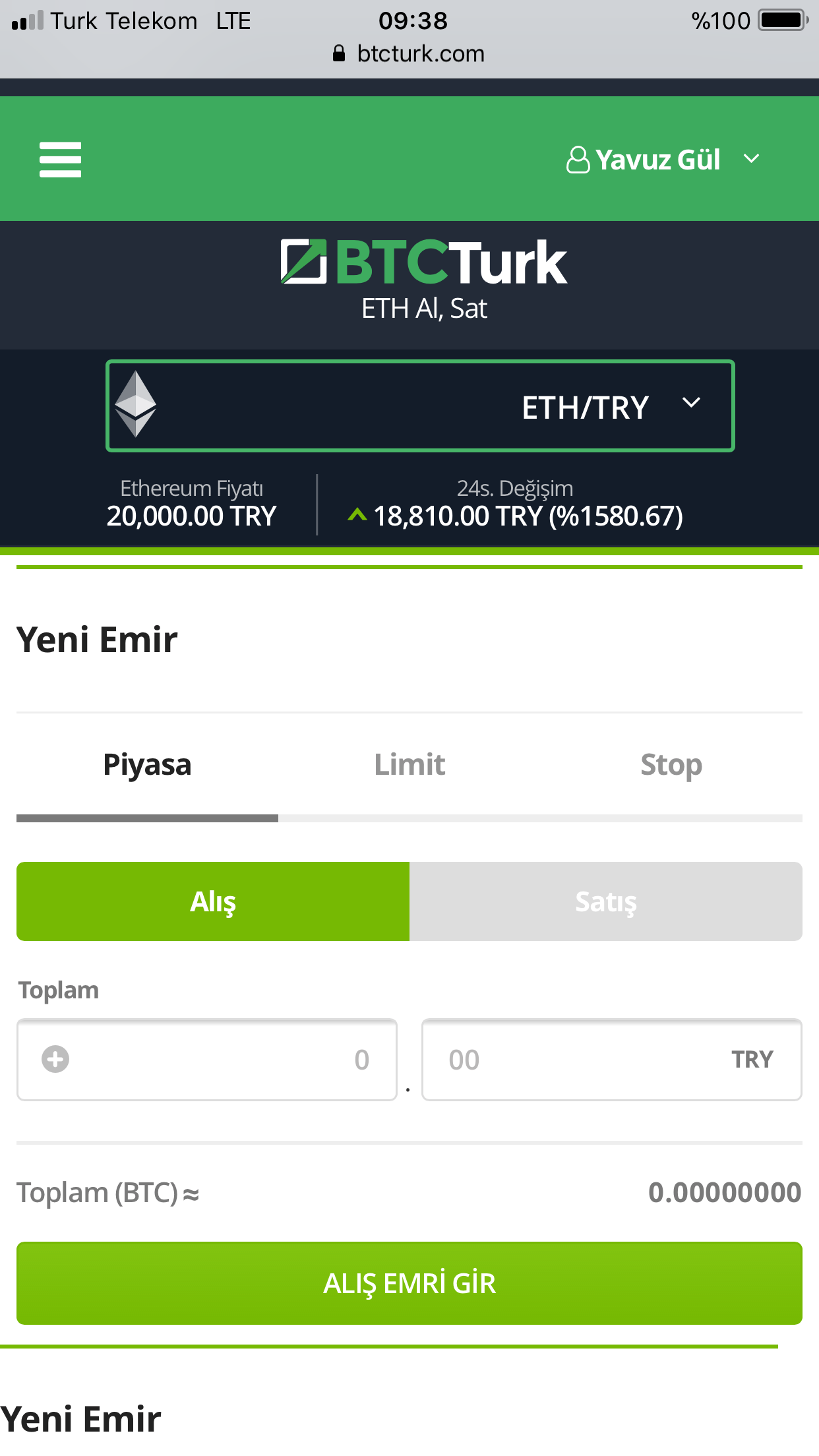The height and width of the screenshot is (1456, 819).
Task: Choose the Alış buy option
Action: [213, 901]
